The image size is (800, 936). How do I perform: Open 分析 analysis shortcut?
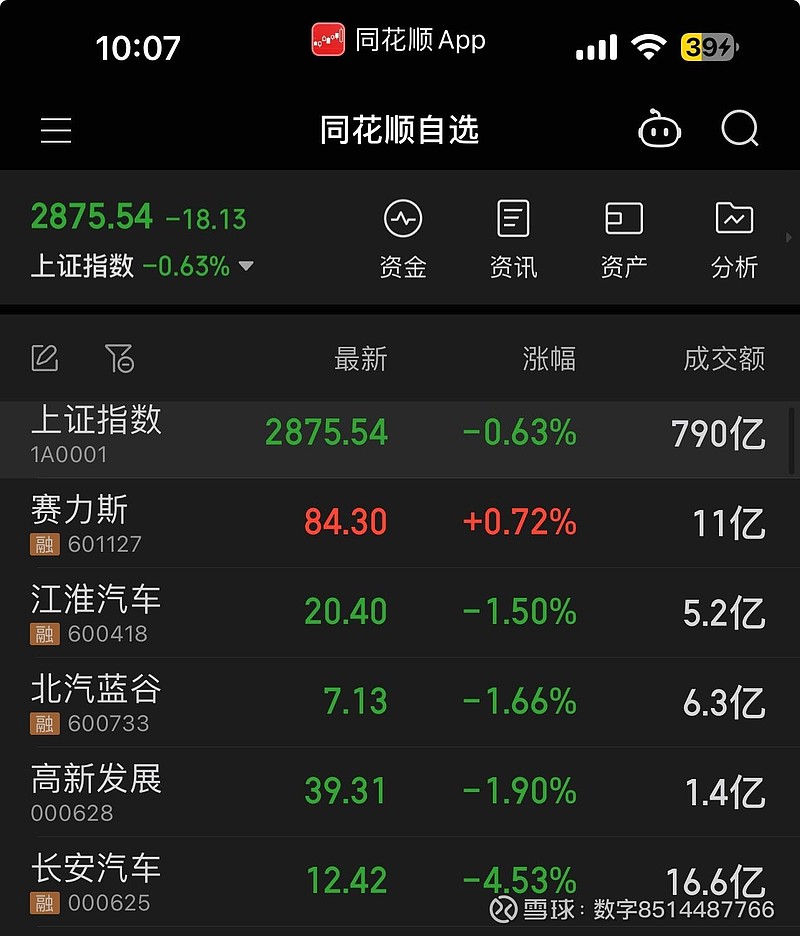[x=734, y=239]
